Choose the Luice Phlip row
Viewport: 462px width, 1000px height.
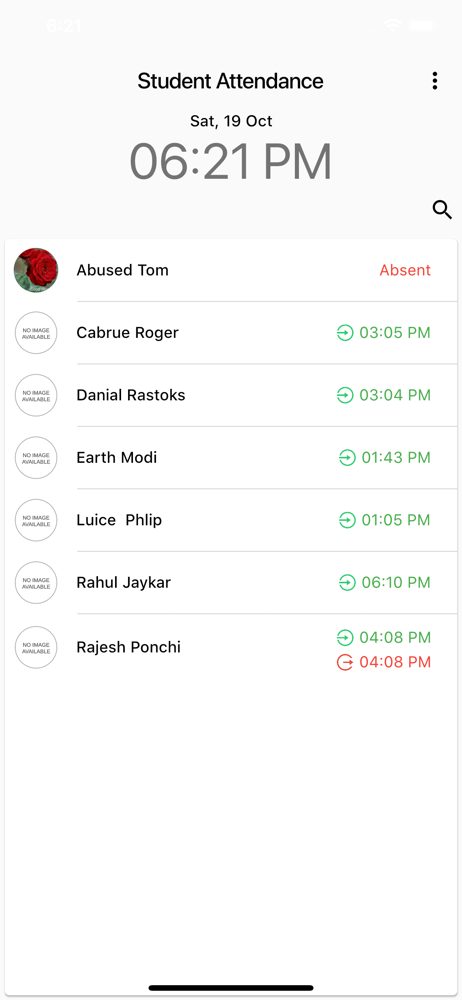[231, 520]
